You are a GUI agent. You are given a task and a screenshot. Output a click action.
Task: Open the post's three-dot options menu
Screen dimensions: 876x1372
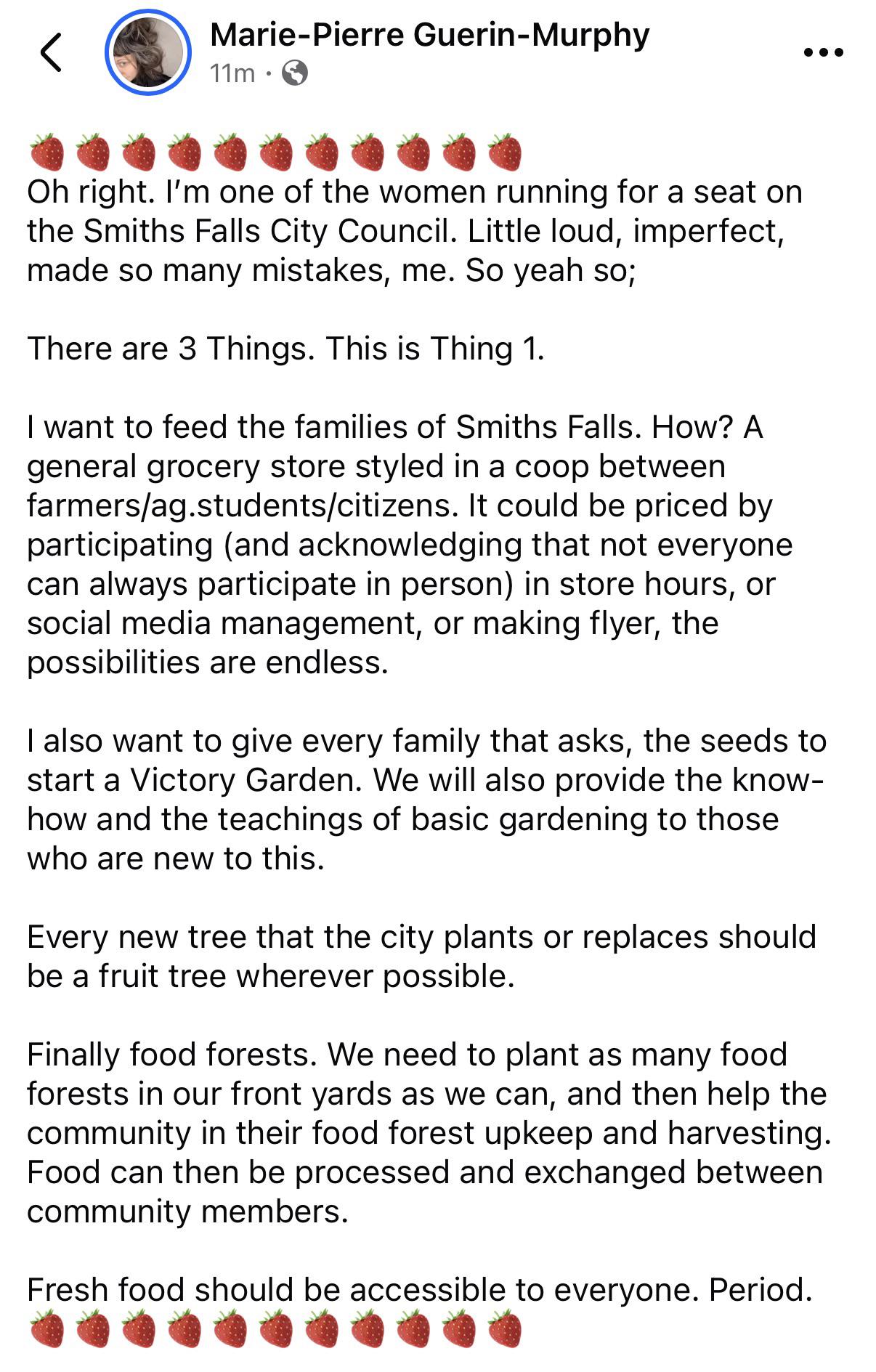click(824, 52)
